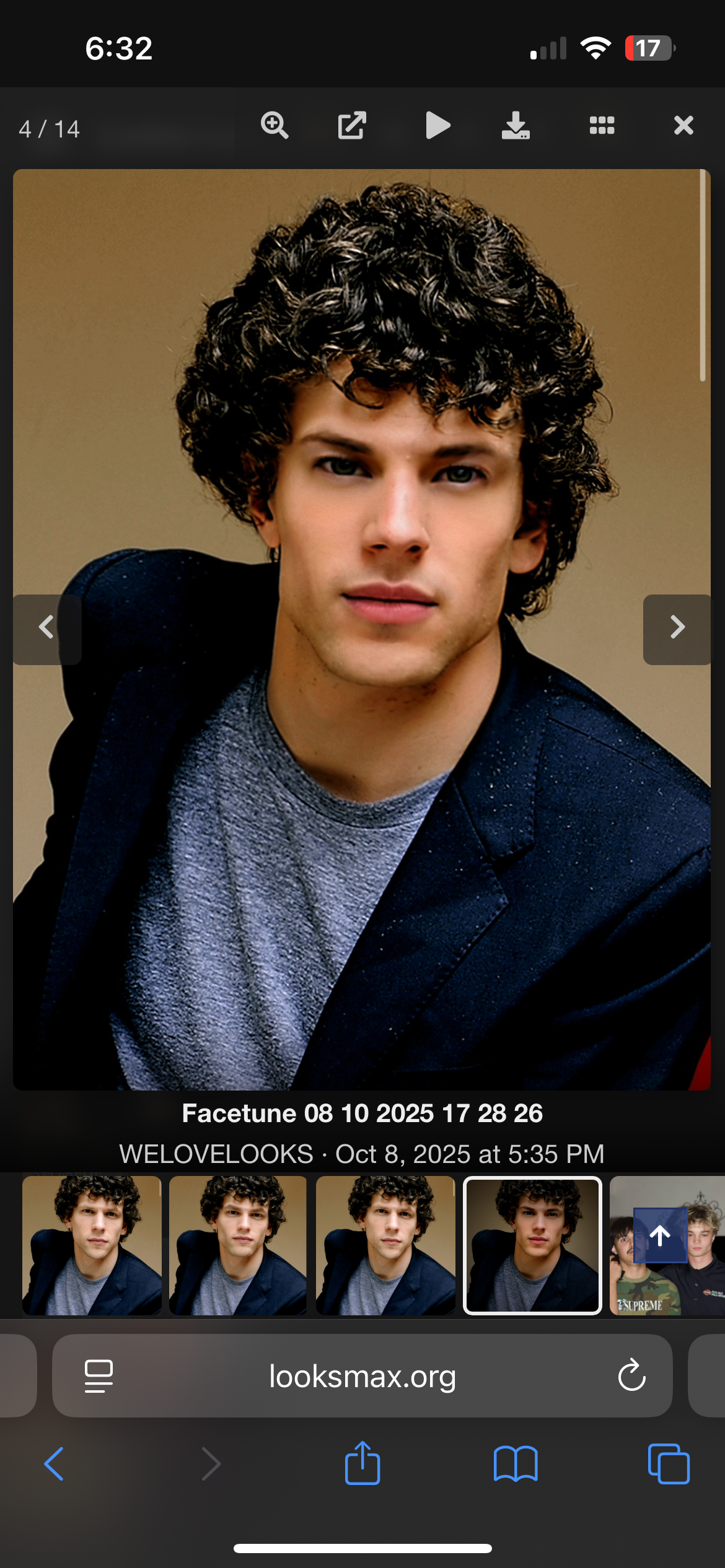Image resolution: width=725 pixels, height=1568 pixels.
Task: Open the image in a new window
Action: pyautogui.click(x=352, y=126)
